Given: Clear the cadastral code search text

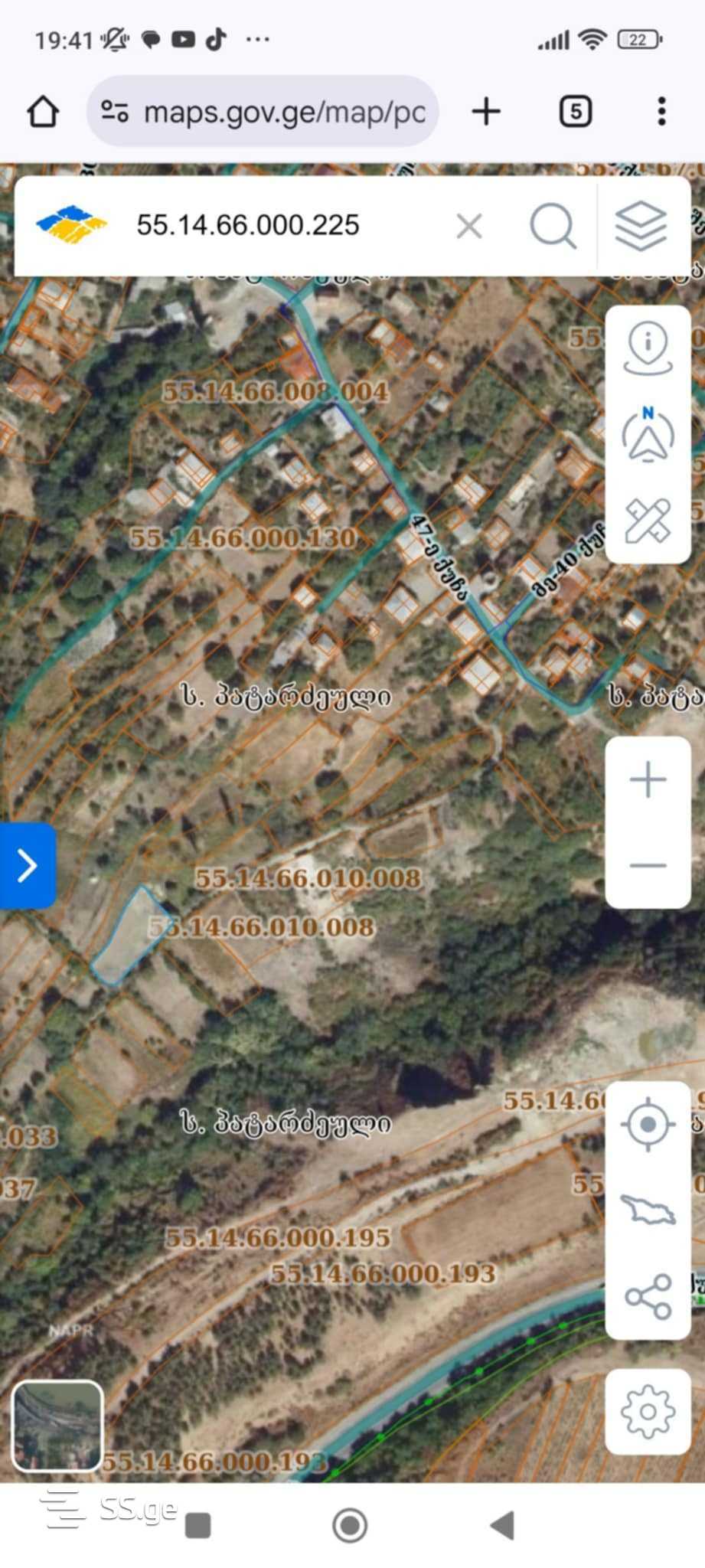Looking at the screenshot, I should (469, 227).
